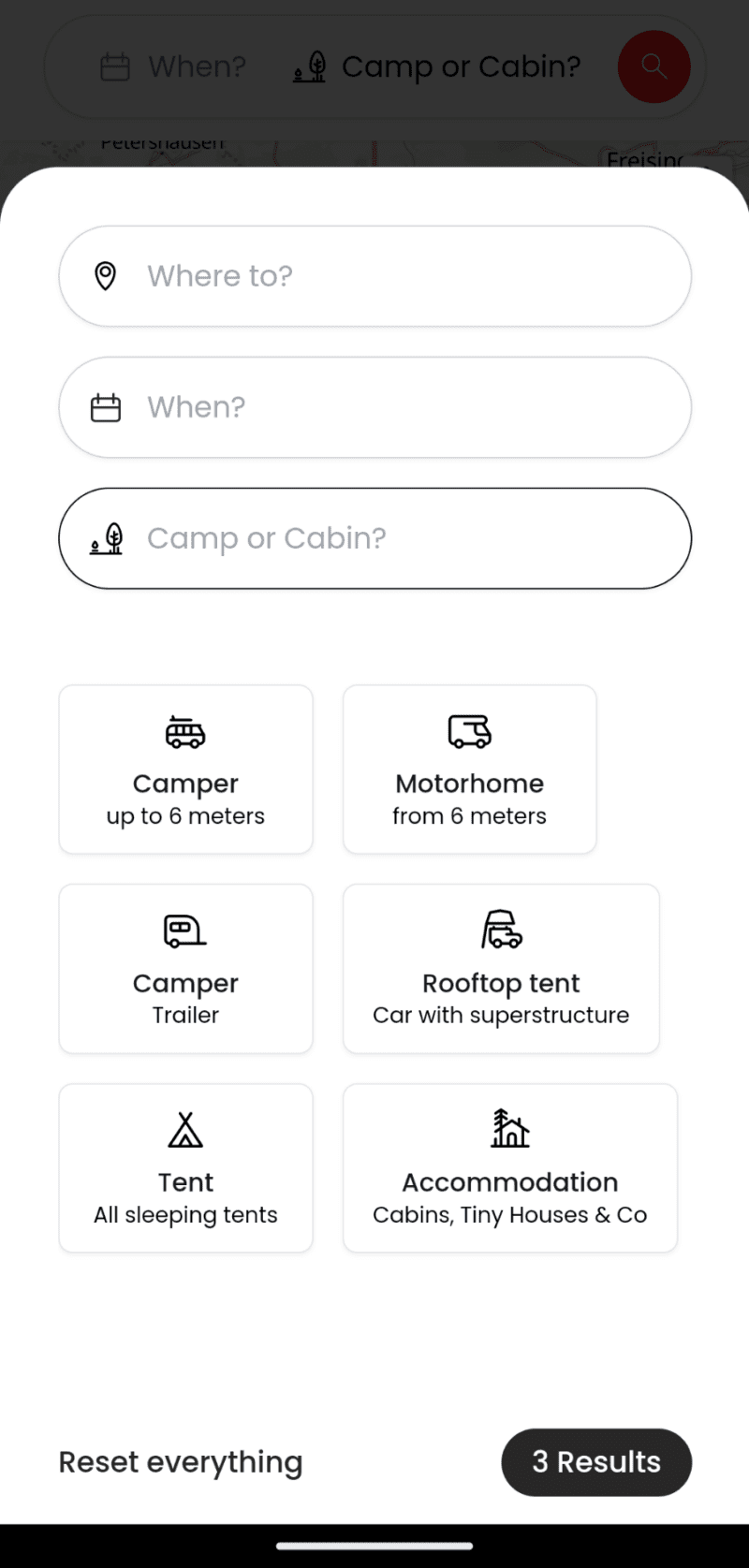749x1568 pixels.
Task: Choose Accommodation Cabins, Tiny Houses & Co
Action: [x=509, y=1168]
